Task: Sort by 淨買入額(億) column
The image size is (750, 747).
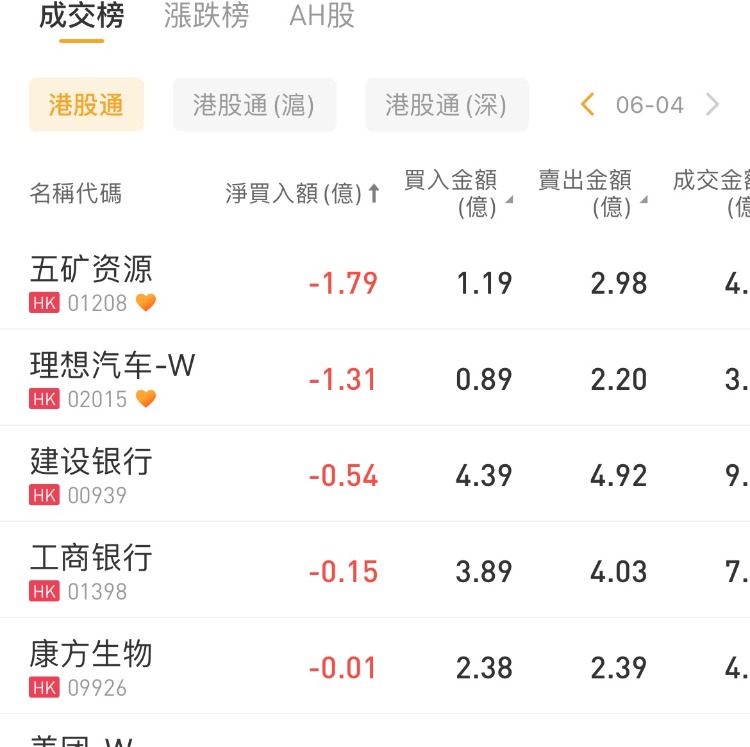Action: [303, 193]
